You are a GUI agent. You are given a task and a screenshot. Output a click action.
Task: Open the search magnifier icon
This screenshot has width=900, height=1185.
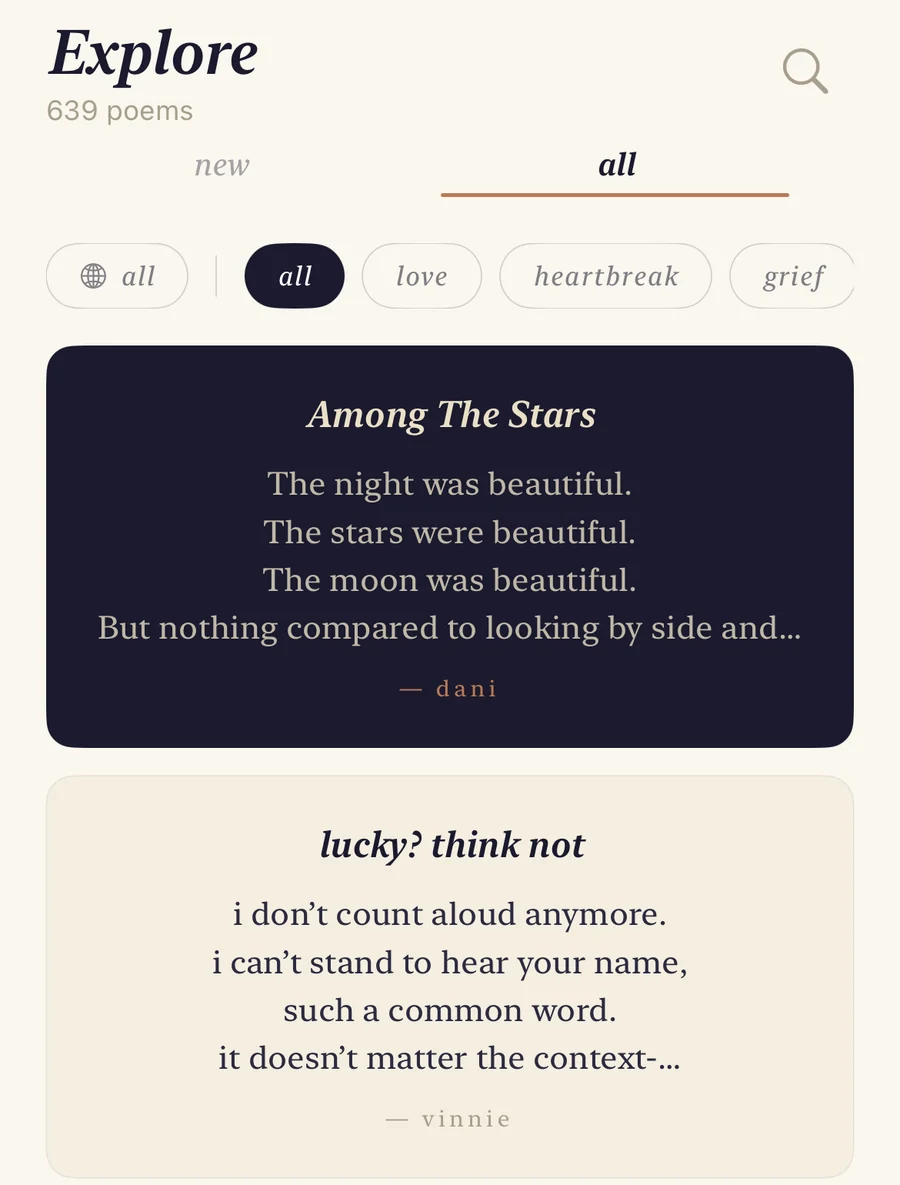point(805,71)
